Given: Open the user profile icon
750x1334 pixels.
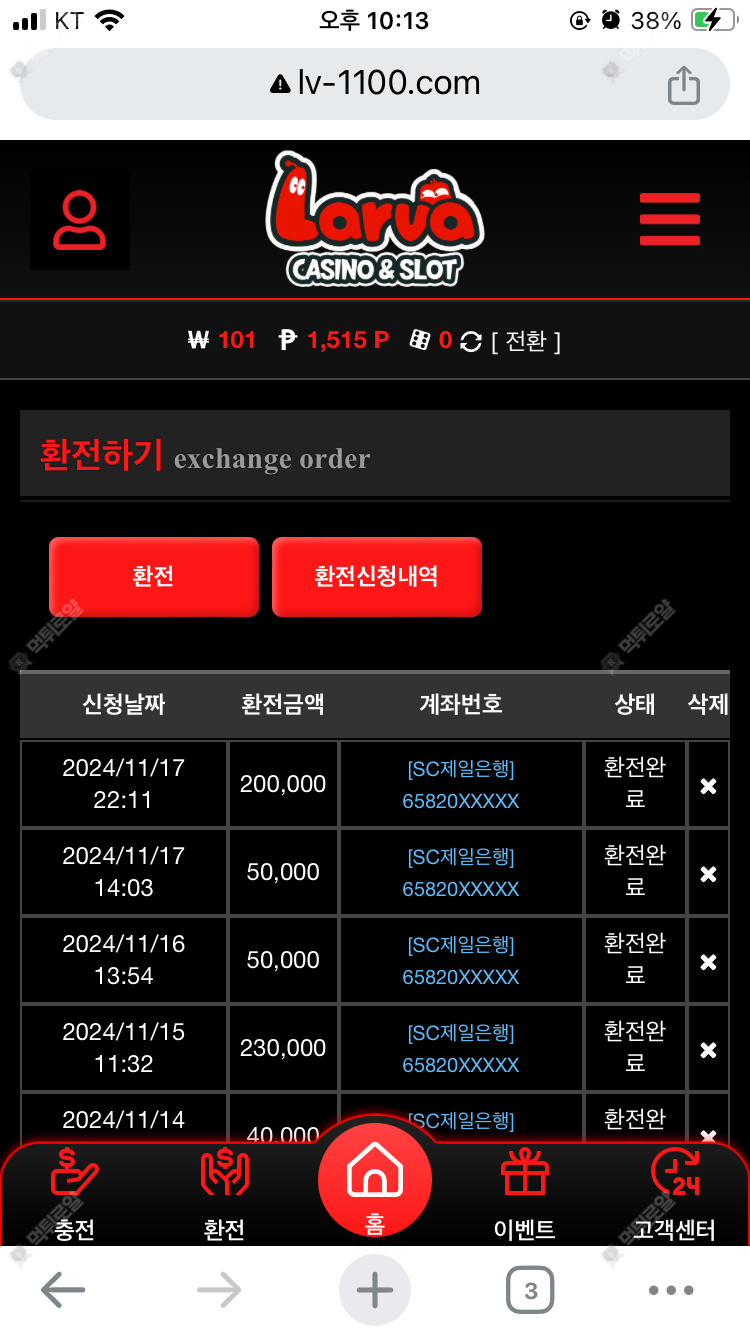Looking at the screenshot, I should [x=80, y=220].
